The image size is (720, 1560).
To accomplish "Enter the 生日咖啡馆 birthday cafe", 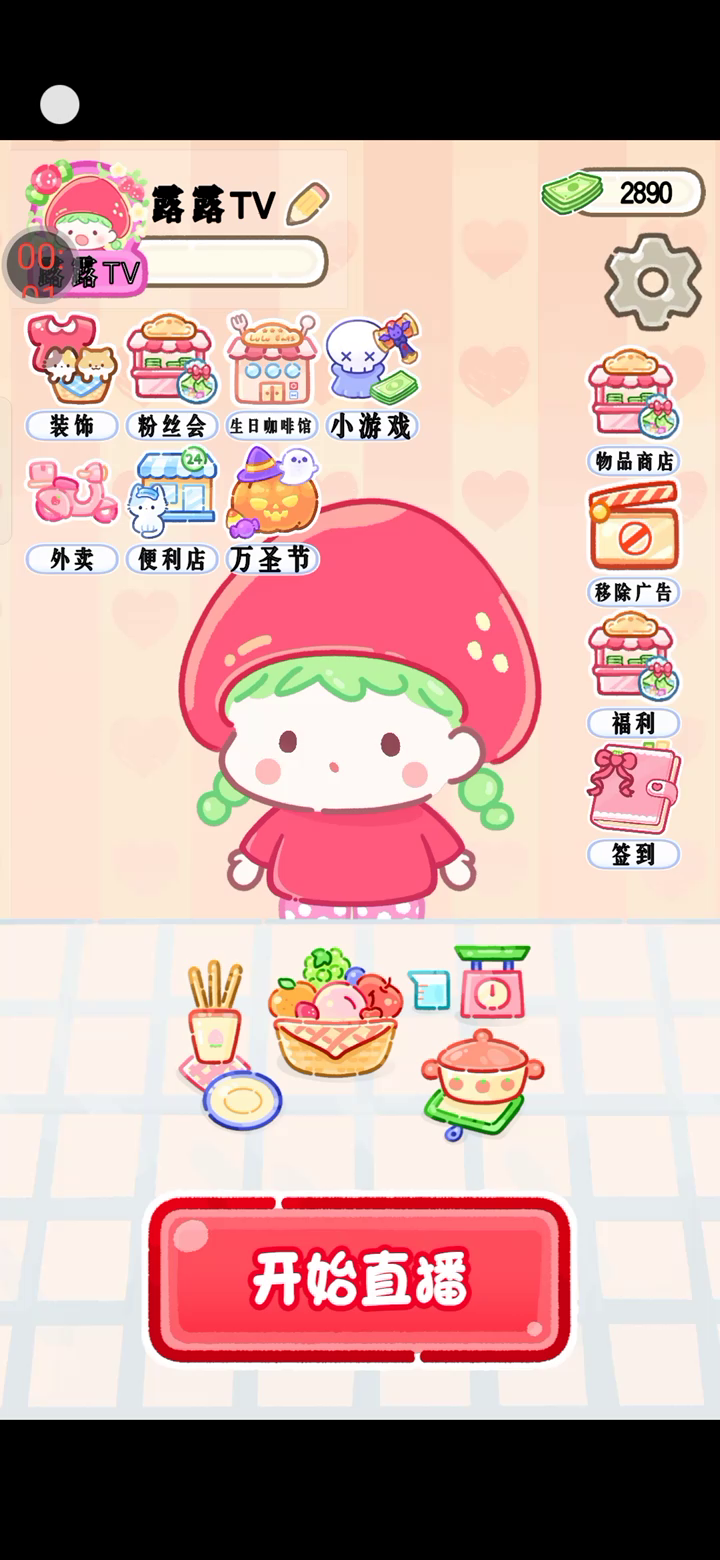I will tap(272, 375).
